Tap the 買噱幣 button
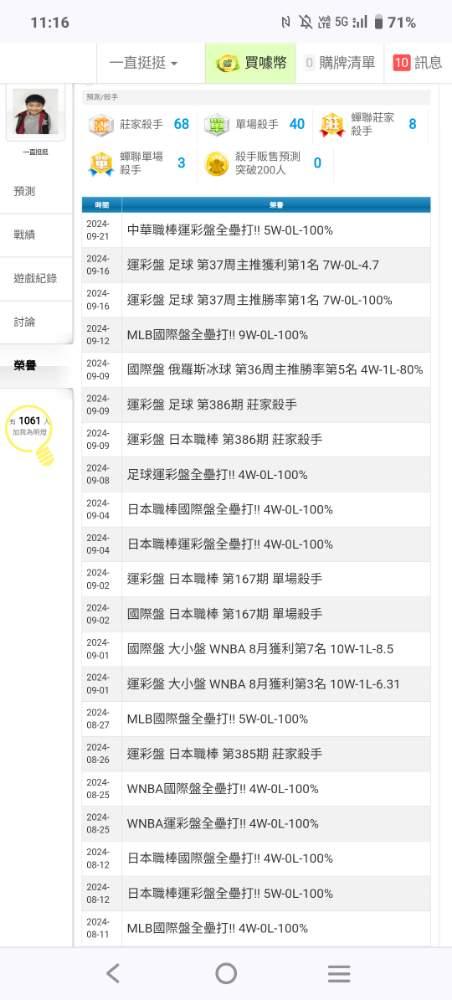Image resolution: width=452 pixels, height=1000 pixels. tap(251, 62)
